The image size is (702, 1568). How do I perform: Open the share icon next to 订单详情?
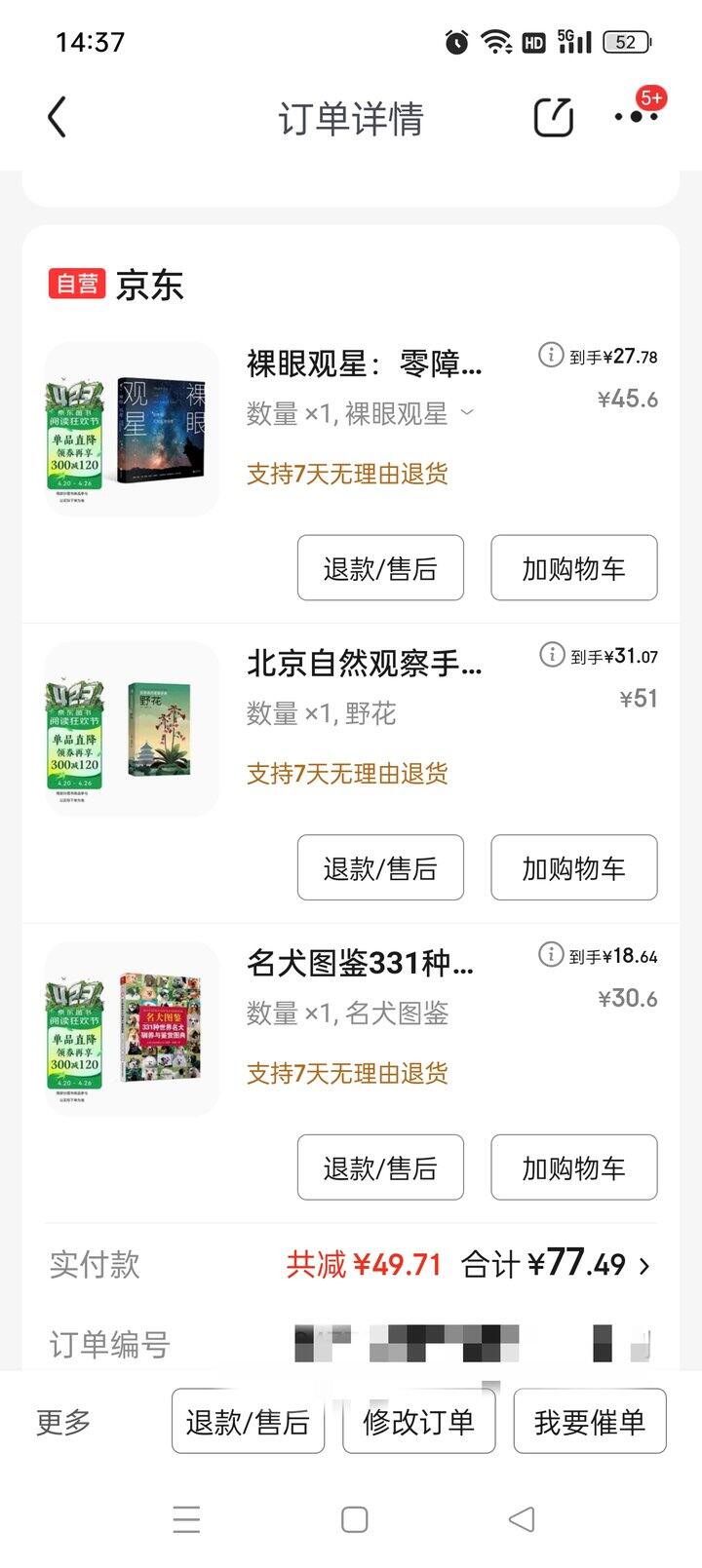click(x=553, y=116)
